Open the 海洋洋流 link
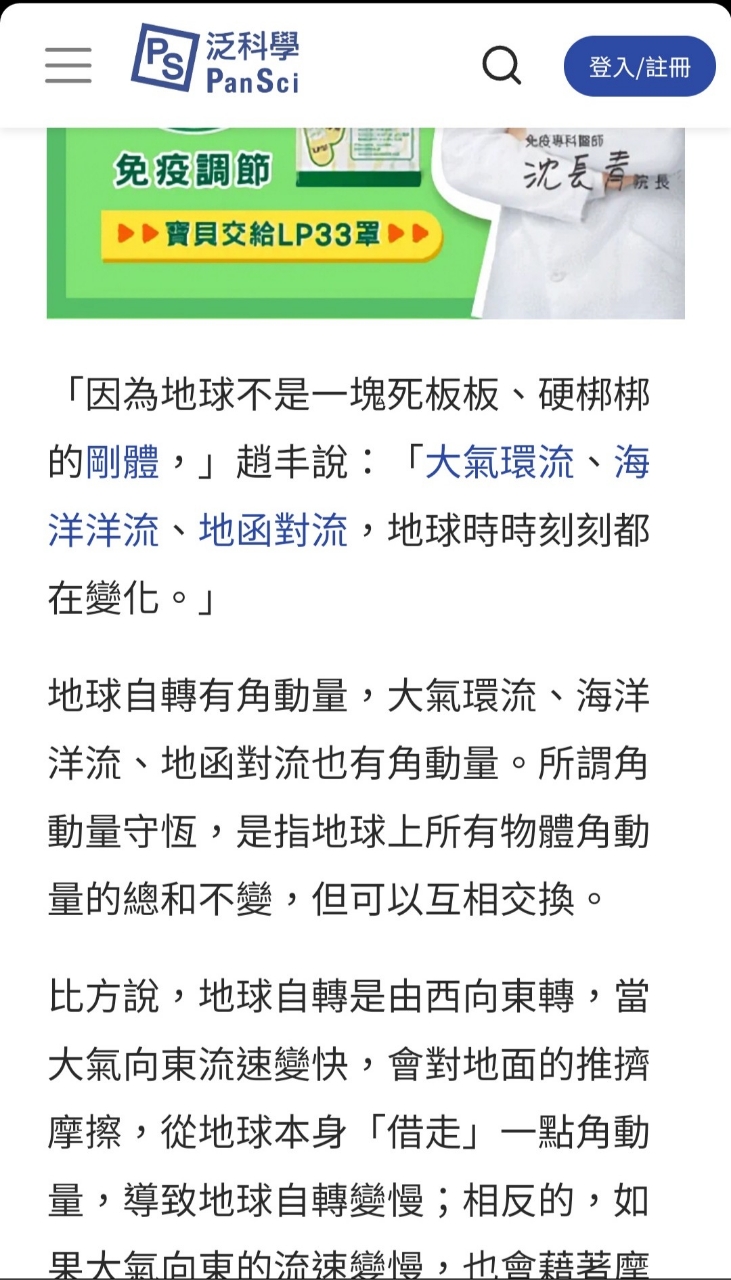Screen dimensions: 731x1280 pos(103,530)
